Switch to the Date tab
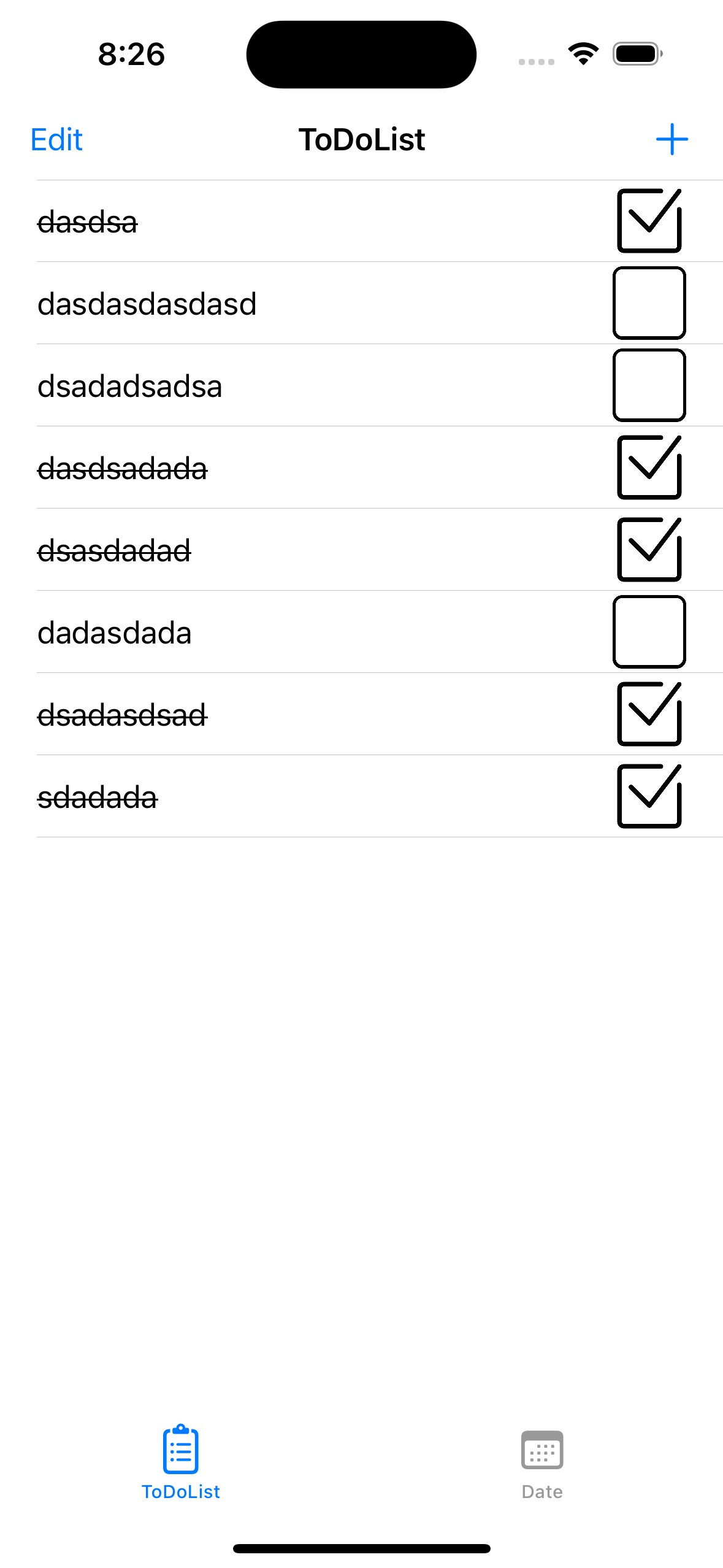 point(541,1463)
